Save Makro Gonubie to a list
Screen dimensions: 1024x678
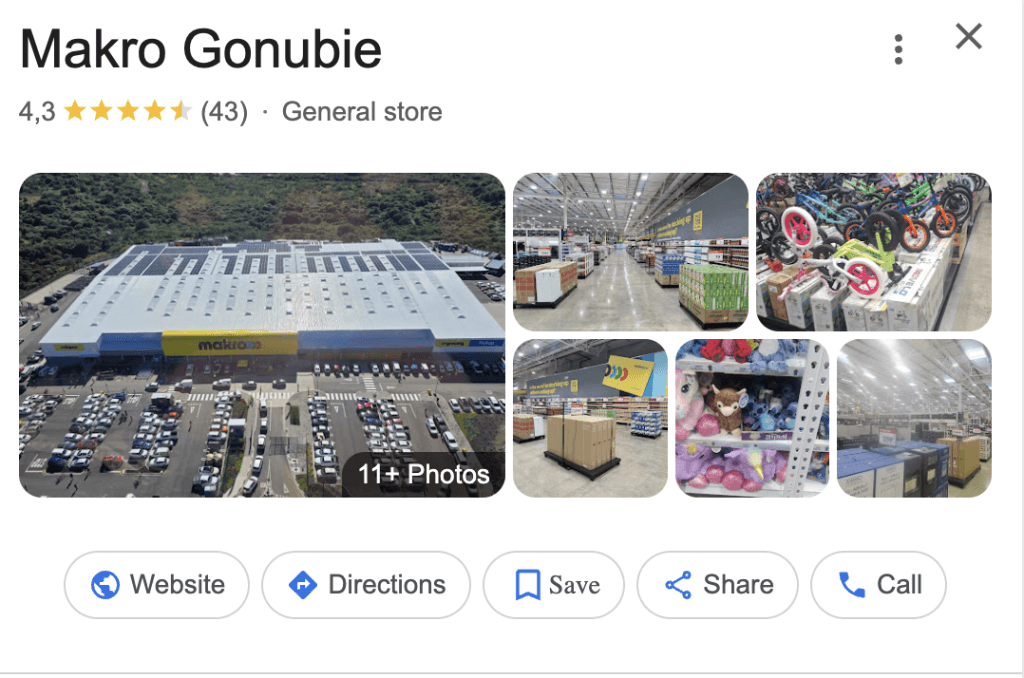pyautogui.click(x=553, y=585)
